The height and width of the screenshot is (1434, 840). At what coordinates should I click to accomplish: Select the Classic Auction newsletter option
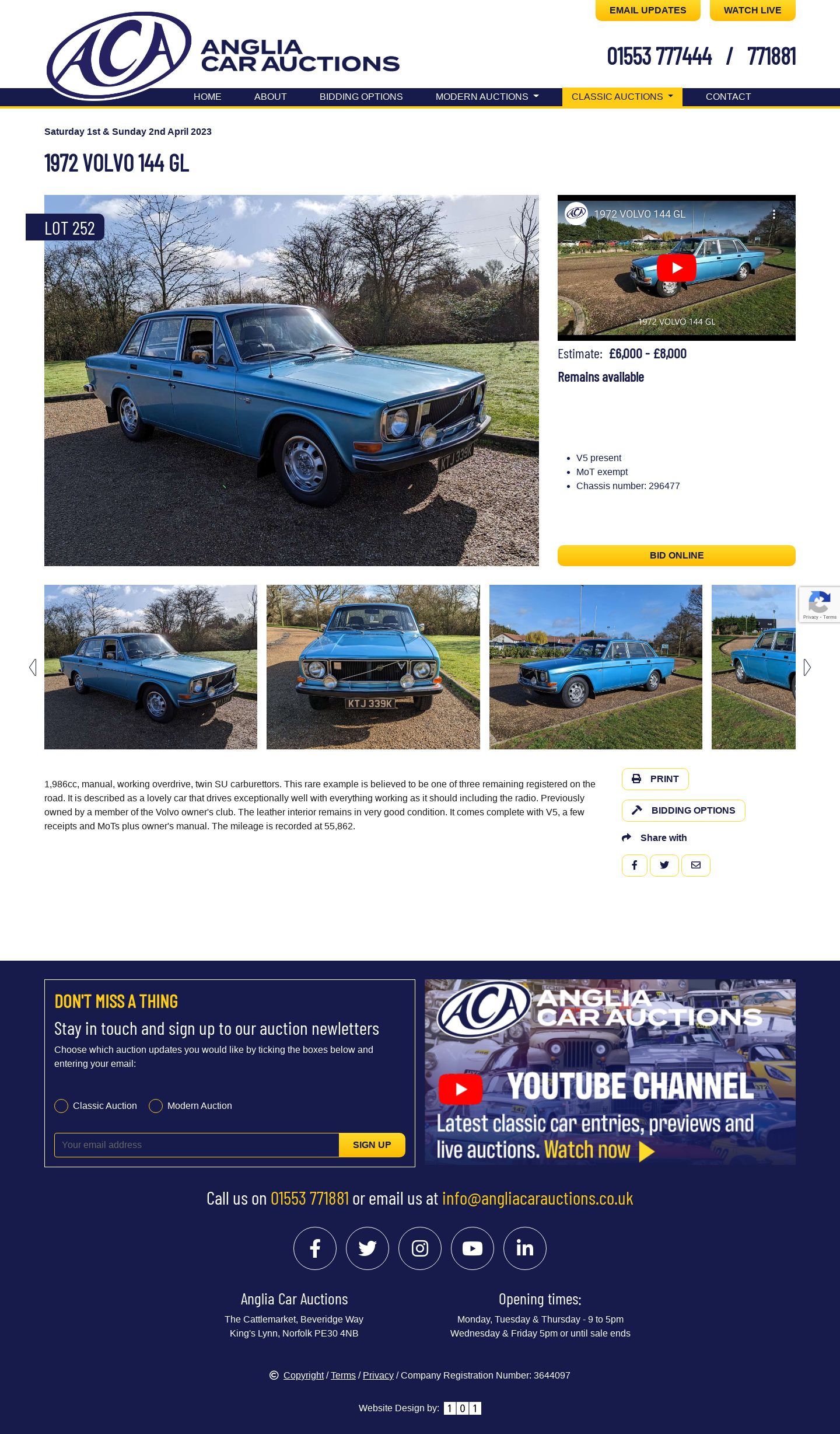(61, 1106)
